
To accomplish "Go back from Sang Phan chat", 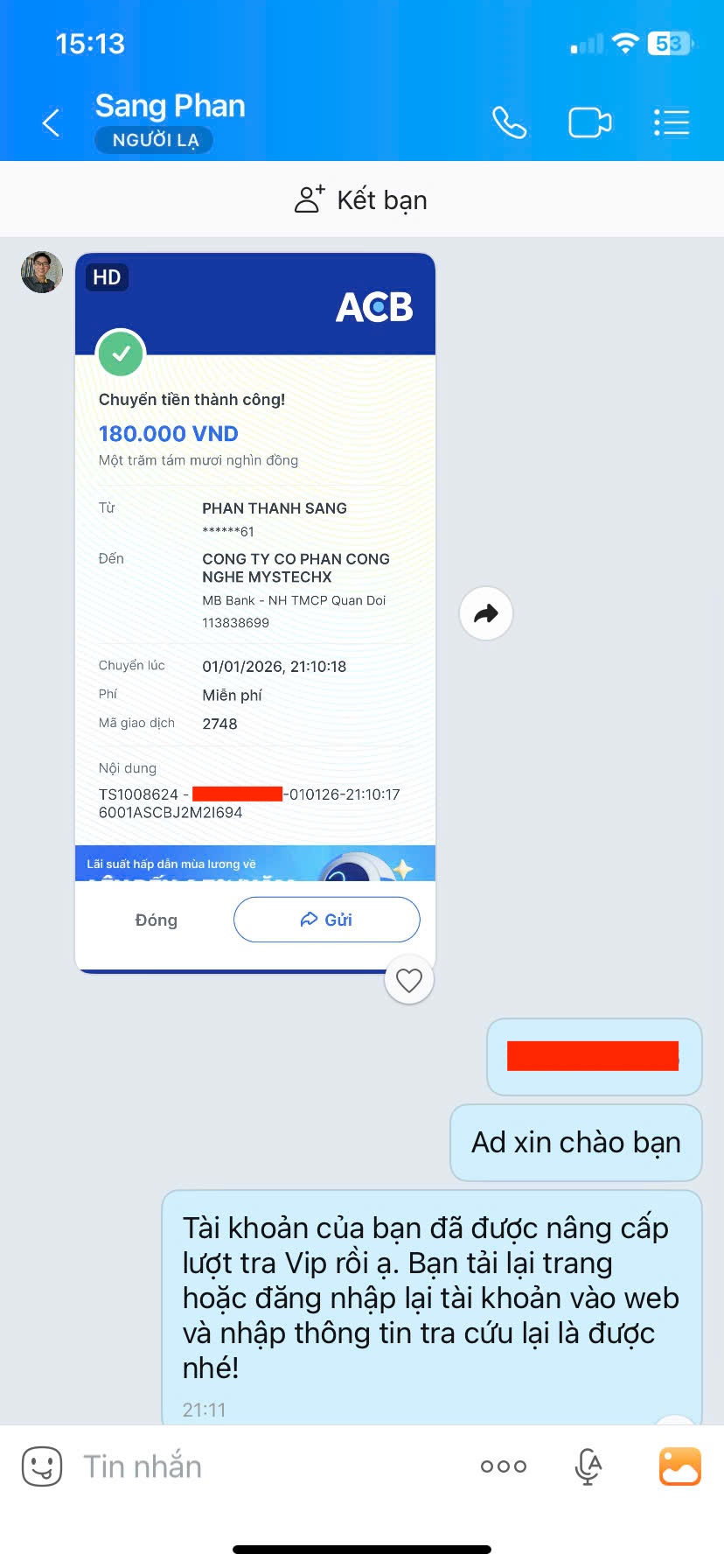I will pyautogui.click(x=52, y=122).
